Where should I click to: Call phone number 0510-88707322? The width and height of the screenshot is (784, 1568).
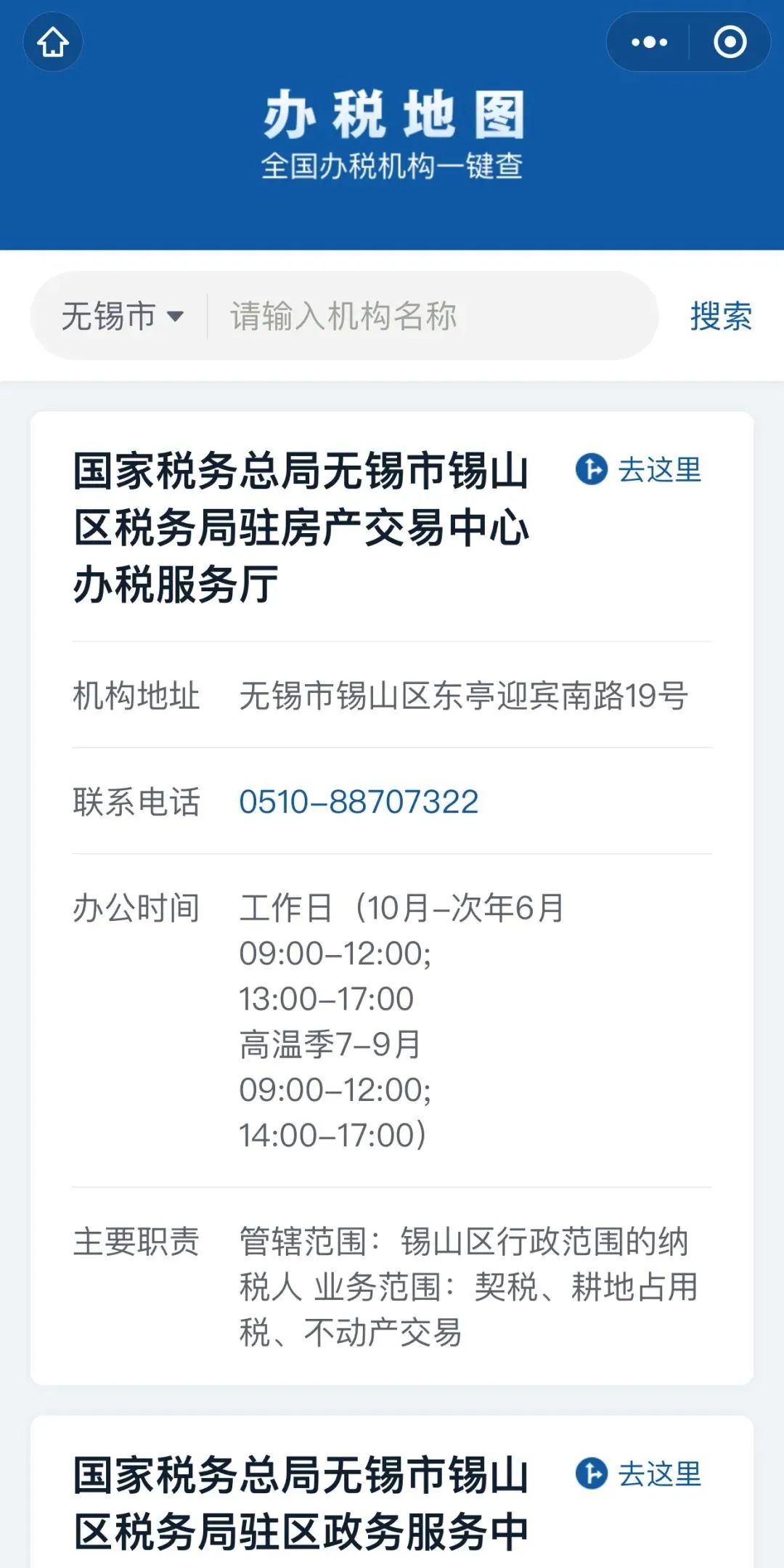coord(359,802)
